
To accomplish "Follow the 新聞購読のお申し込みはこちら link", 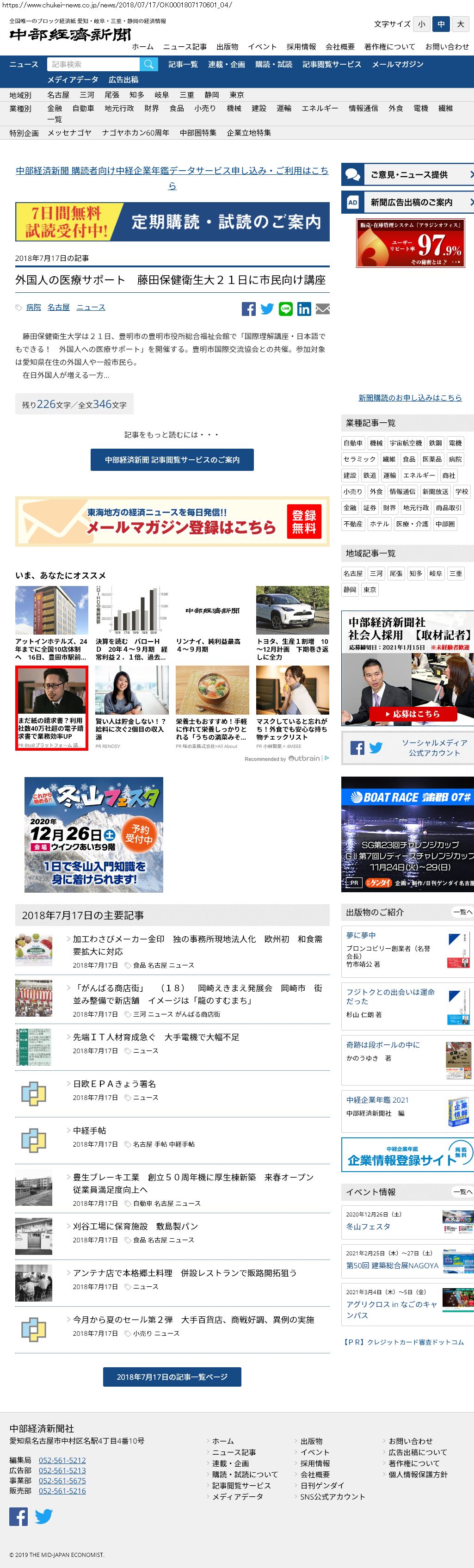I will point(410,397).
